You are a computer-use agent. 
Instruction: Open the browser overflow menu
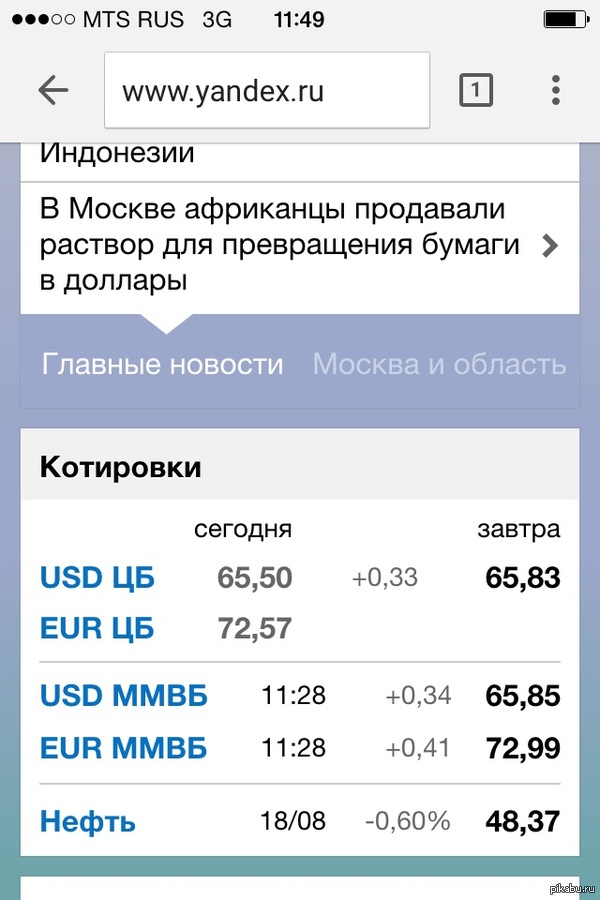[556, 91]
